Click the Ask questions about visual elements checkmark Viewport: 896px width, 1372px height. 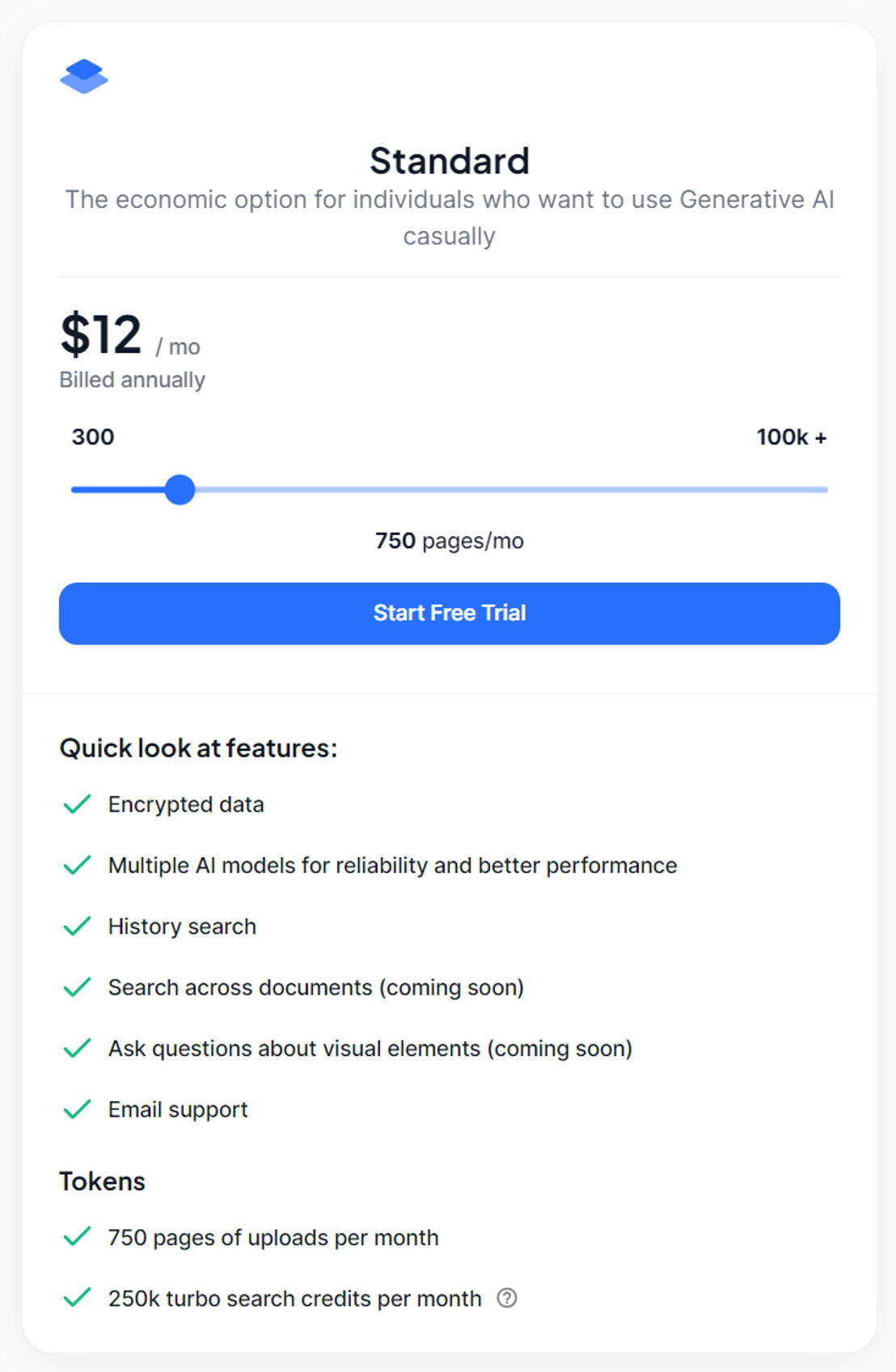[x=77, y=1048]
